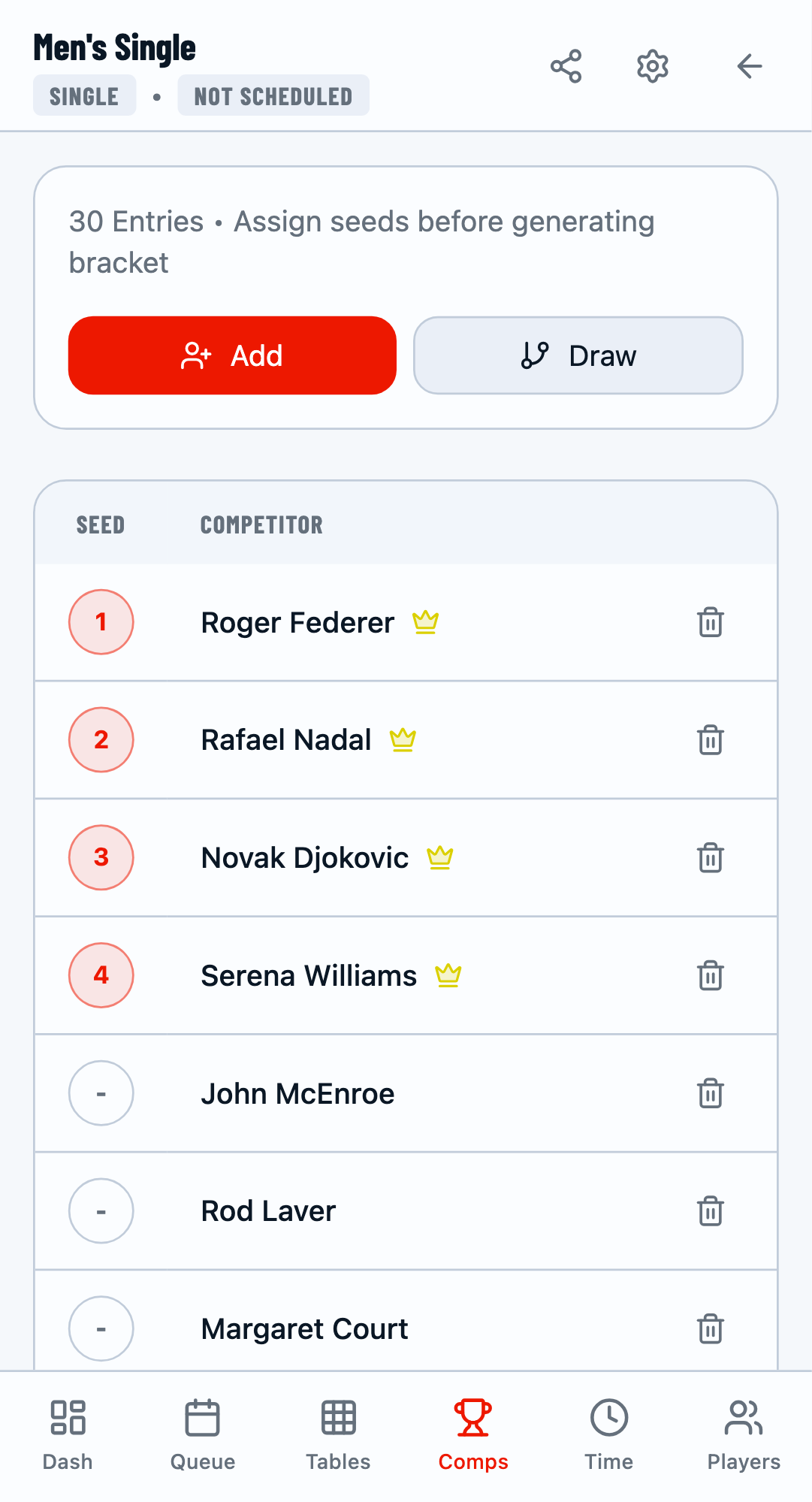Toggle the crown next to Serena Williams
Viewport: 812px width, 1502px height.
(x=448, y=975)
